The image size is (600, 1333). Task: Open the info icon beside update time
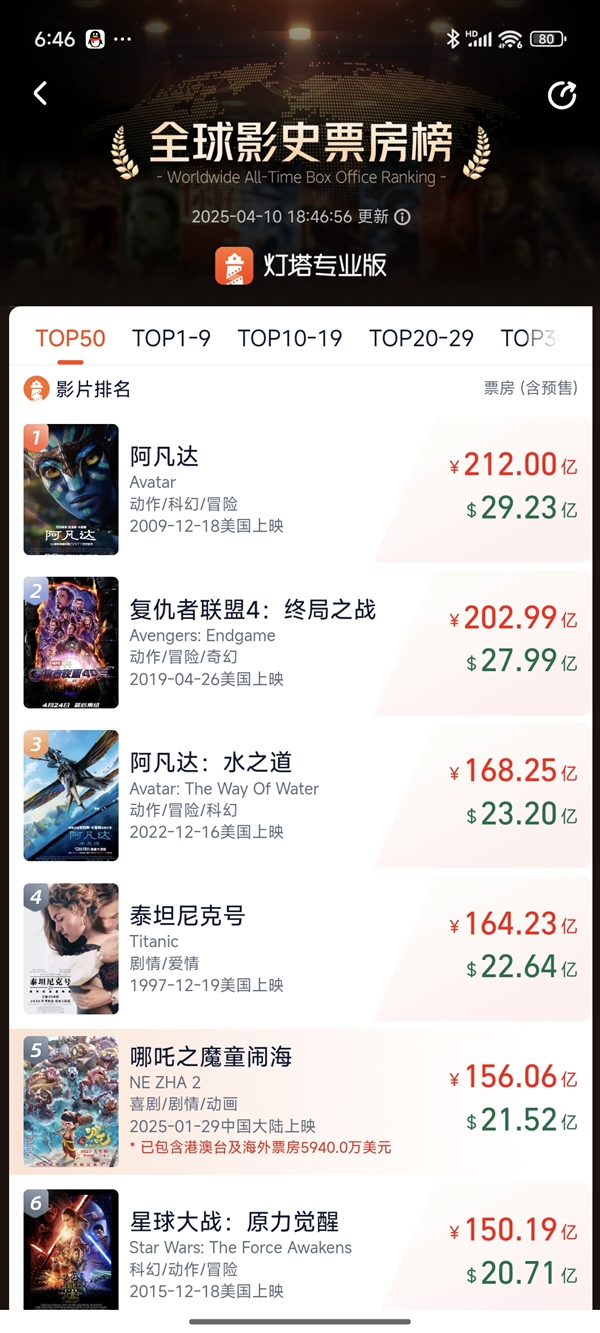[402, 217]
